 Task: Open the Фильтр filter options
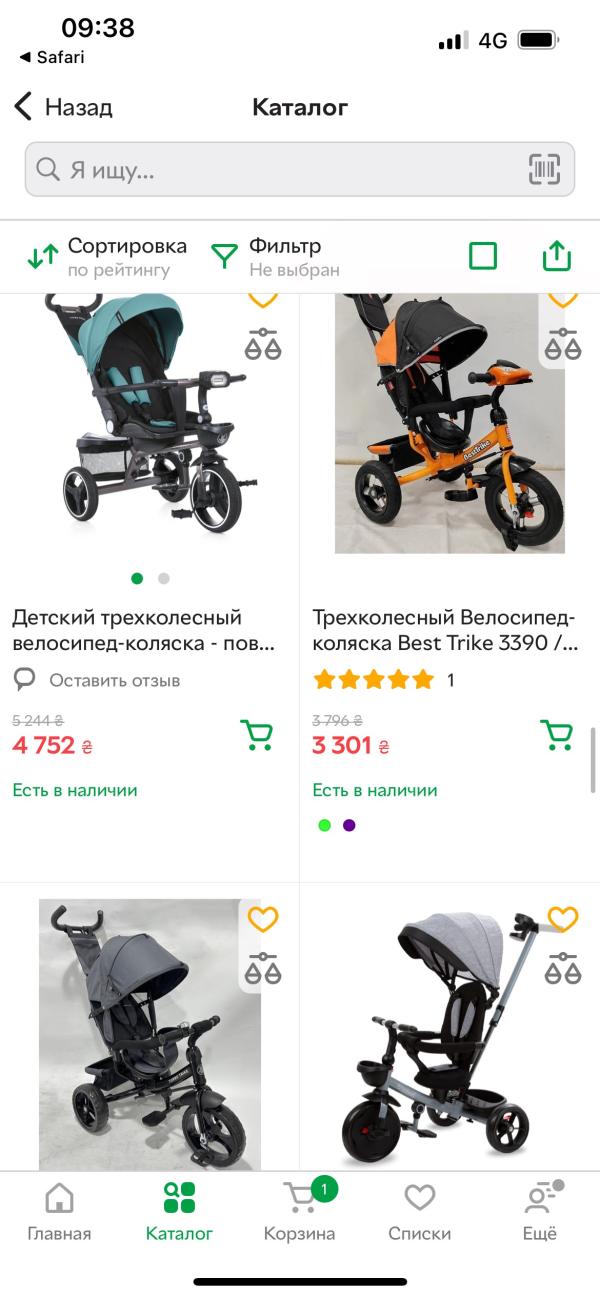(275, 256)
